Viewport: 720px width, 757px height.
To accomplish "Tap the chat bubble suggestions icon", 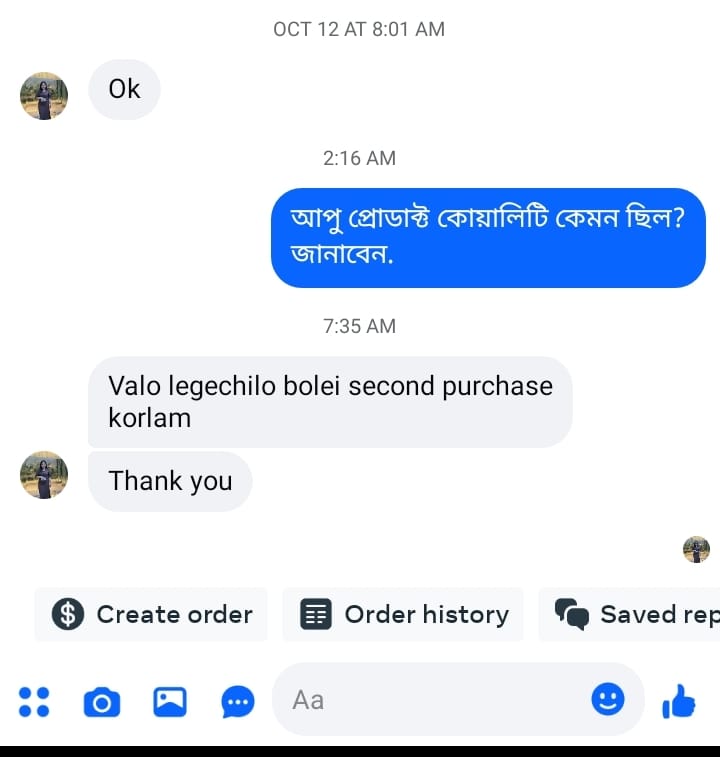I will (237, 702).
